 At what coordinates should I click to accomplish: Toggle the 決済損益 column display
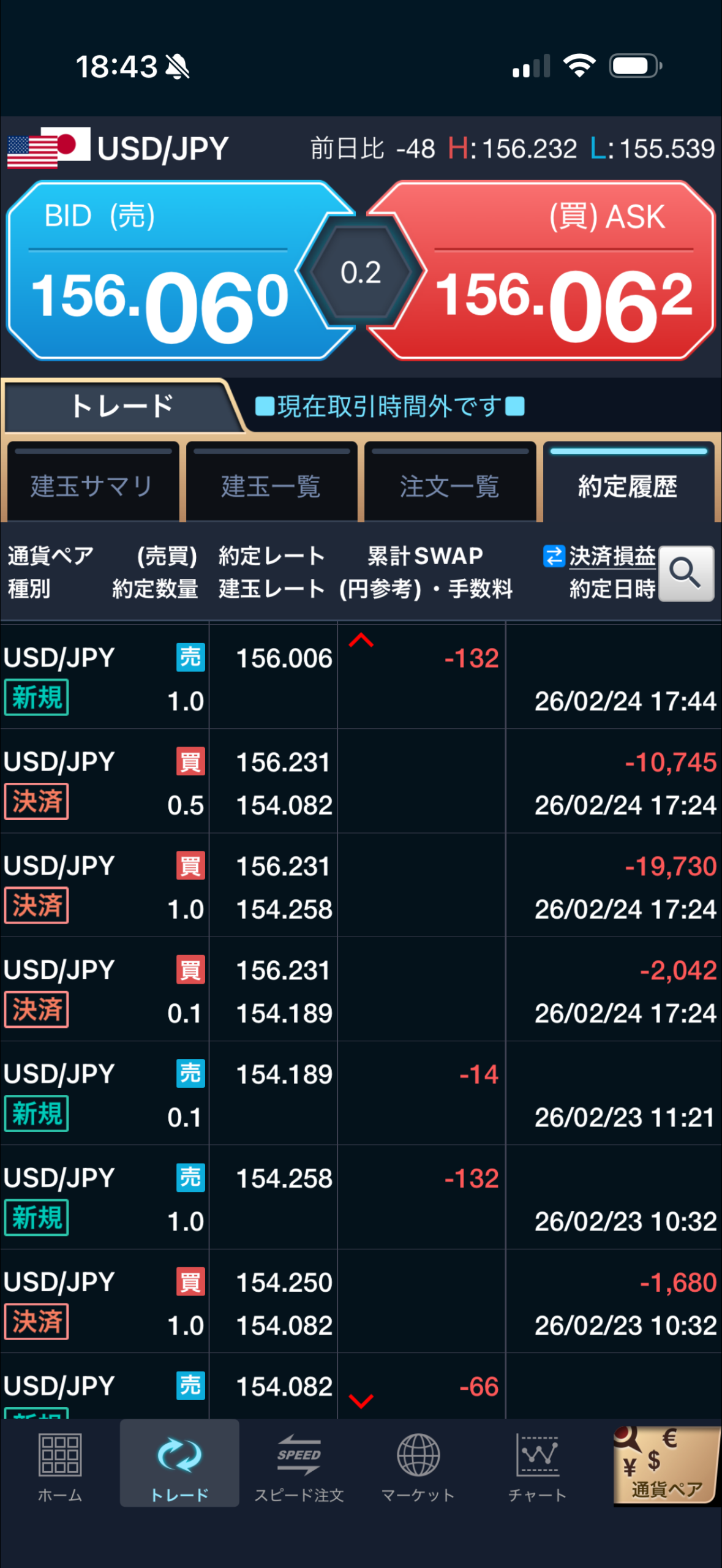pos(600,556)
